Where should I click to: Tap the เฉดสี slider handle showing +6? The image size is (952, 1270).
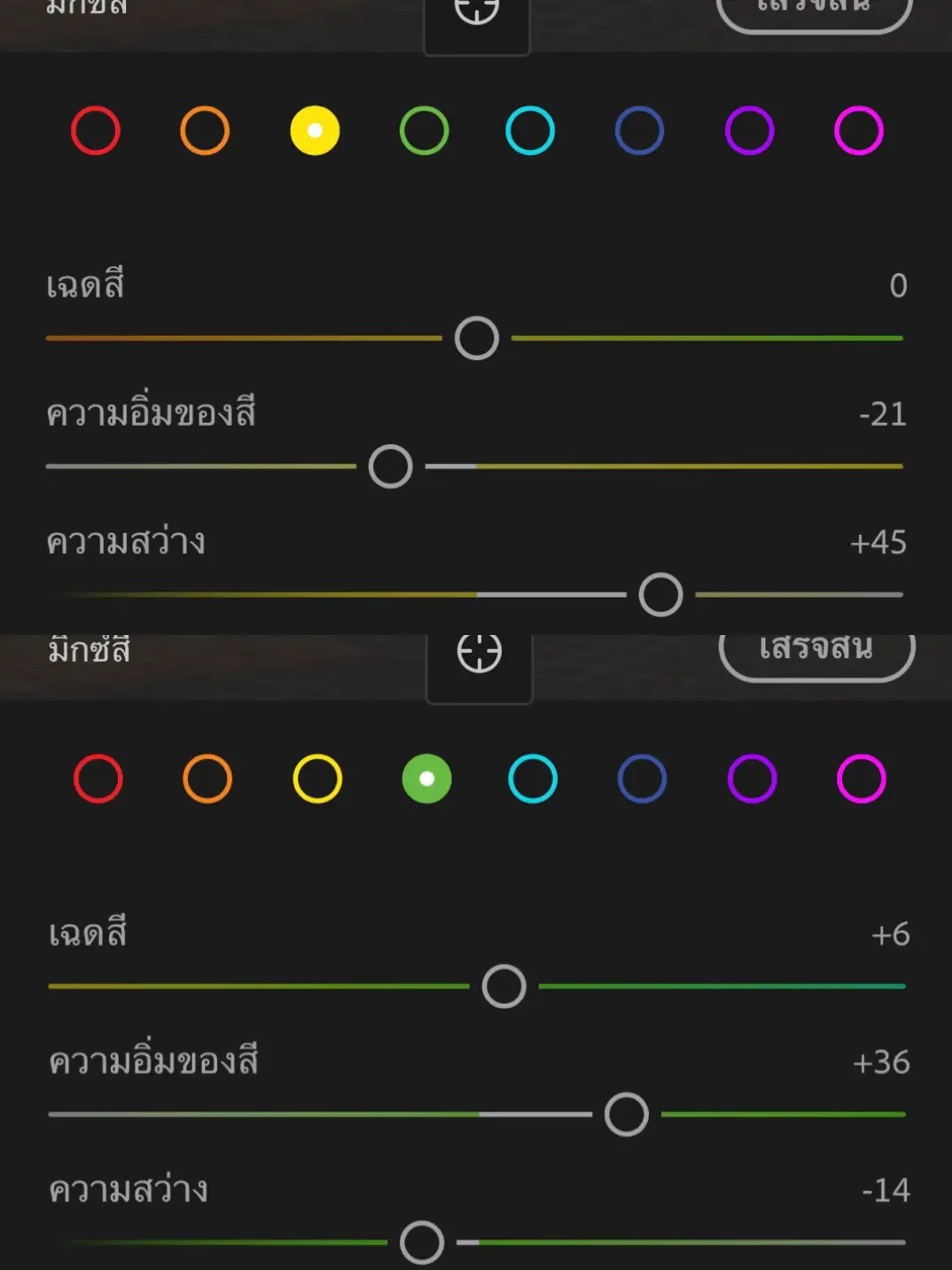tap(503, 985)
